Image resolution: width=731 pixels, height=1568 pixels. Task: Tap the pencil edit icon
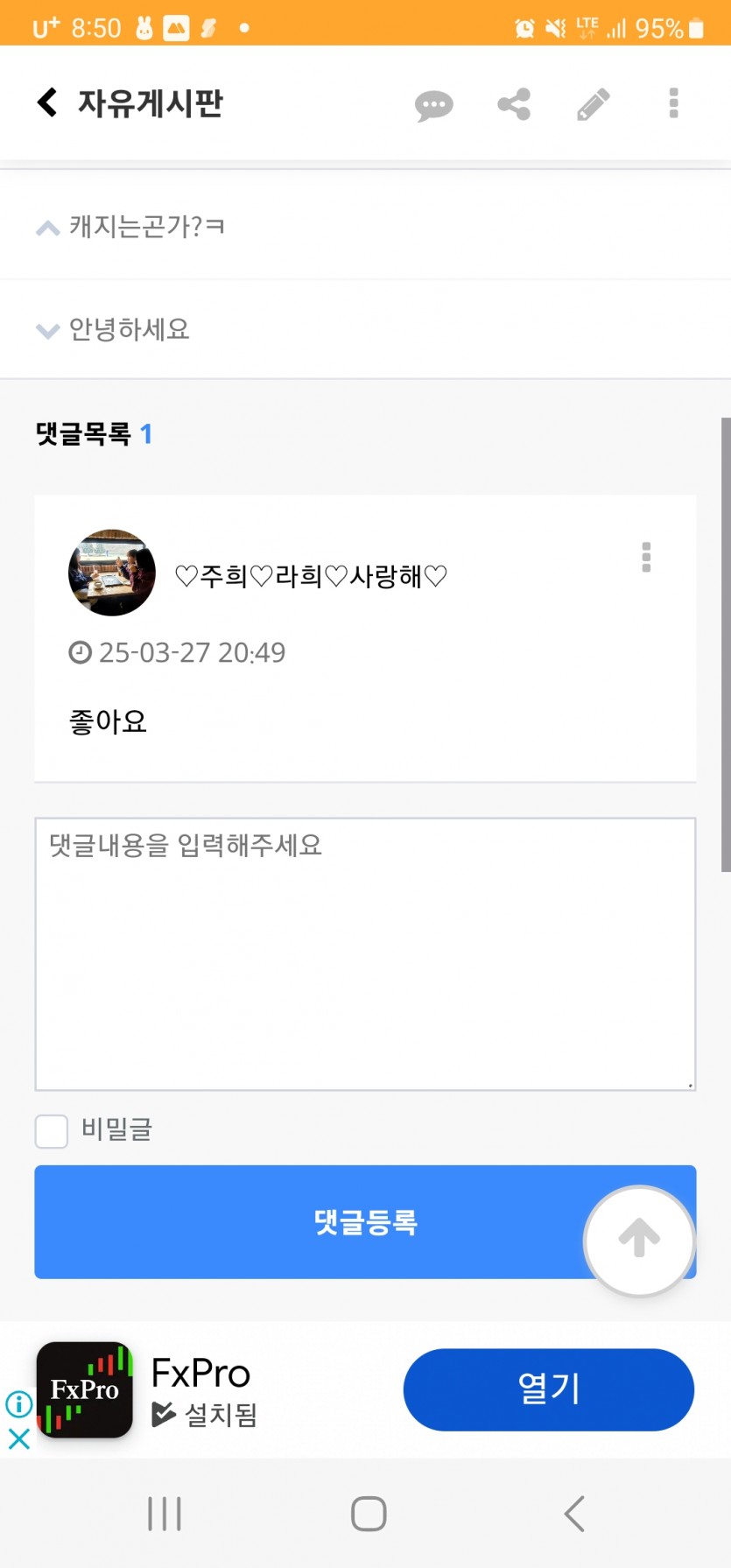click(x=593, y=104)
